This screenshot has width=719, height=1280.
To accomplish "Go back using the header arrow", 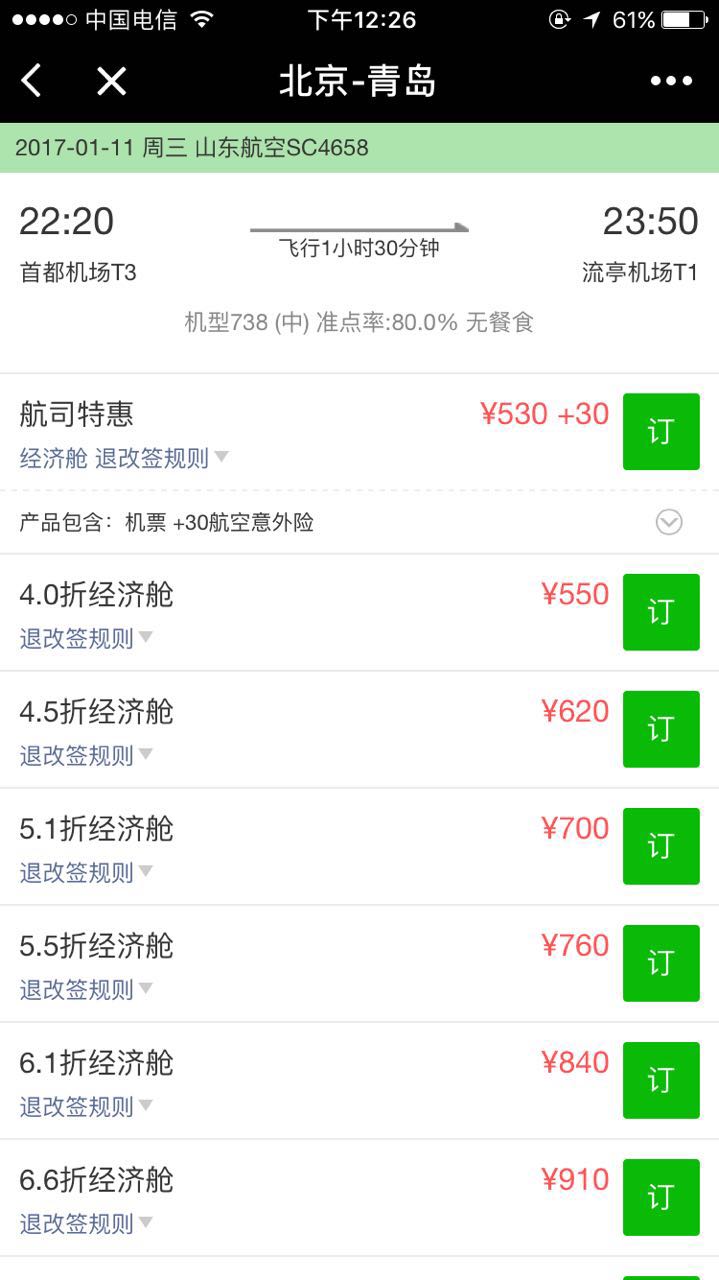I will pyautogui.click(x=32, y=81).
